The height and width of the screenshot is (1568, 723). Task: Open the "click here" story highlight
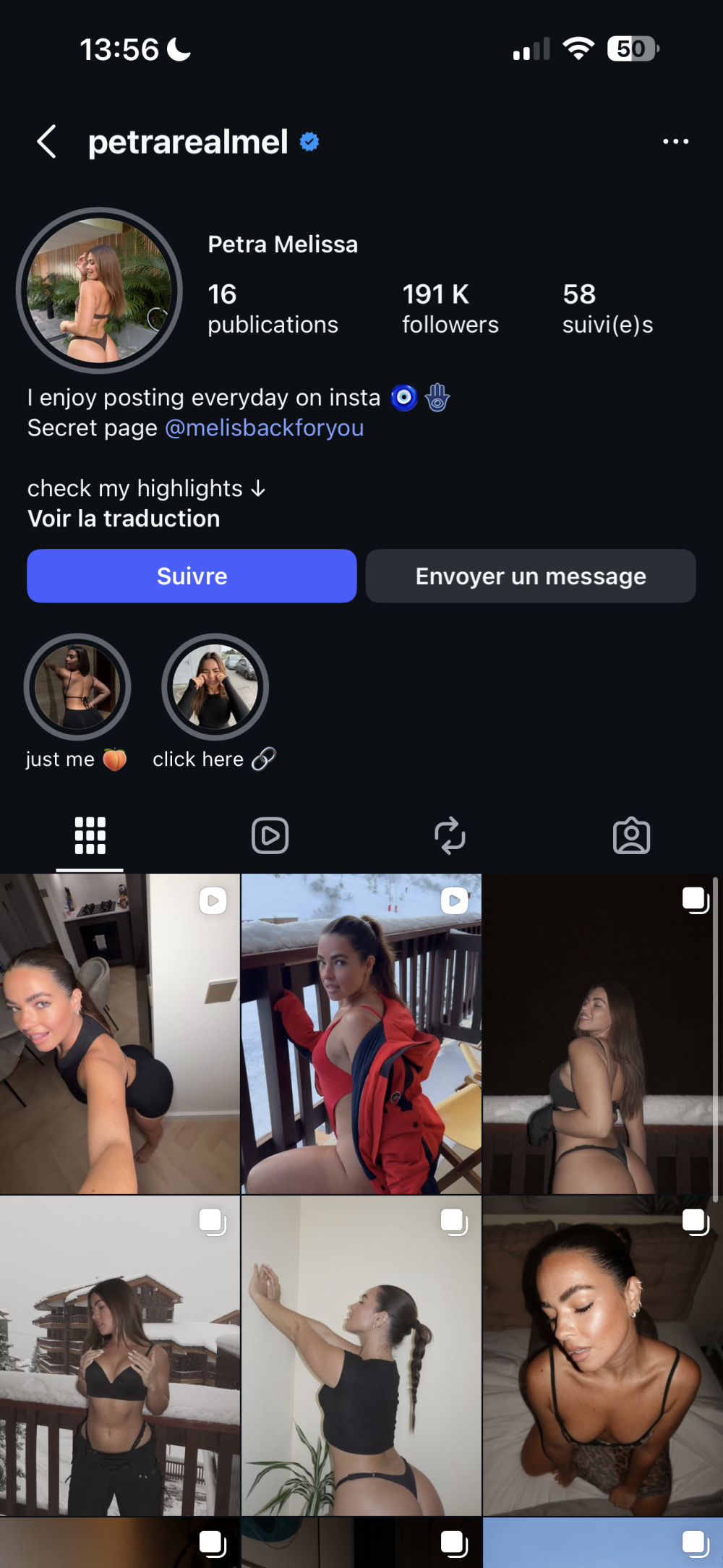(215, 687)
